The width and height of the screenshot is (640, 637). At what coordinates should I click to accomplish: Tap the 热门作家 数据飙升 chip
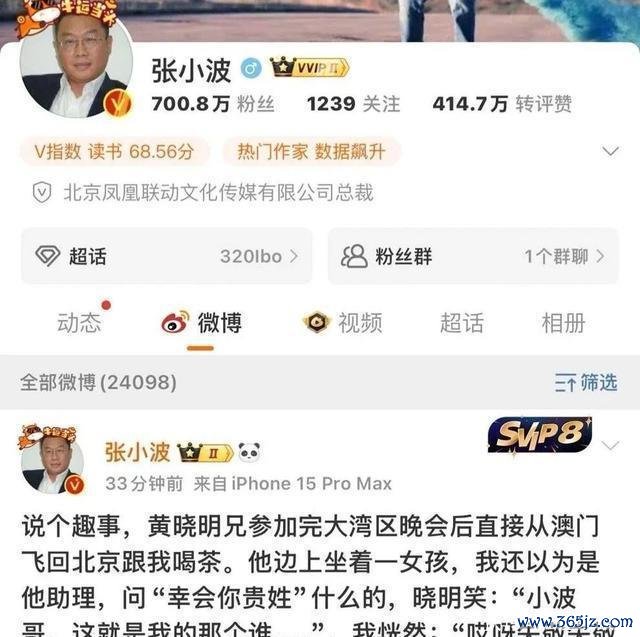point(312,152)
